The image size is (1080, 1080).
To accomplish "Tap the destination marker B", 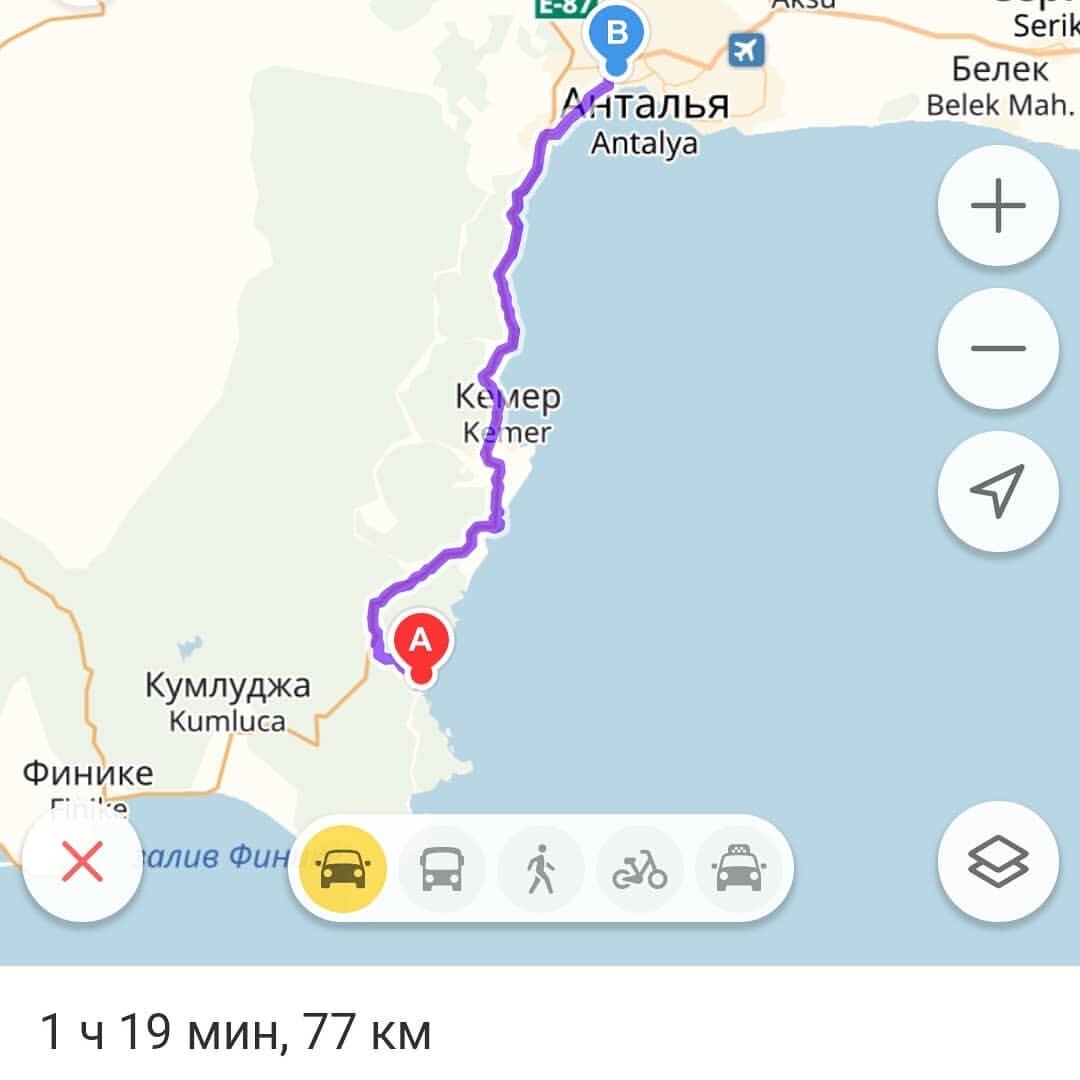I will click(x=617, y=36).
